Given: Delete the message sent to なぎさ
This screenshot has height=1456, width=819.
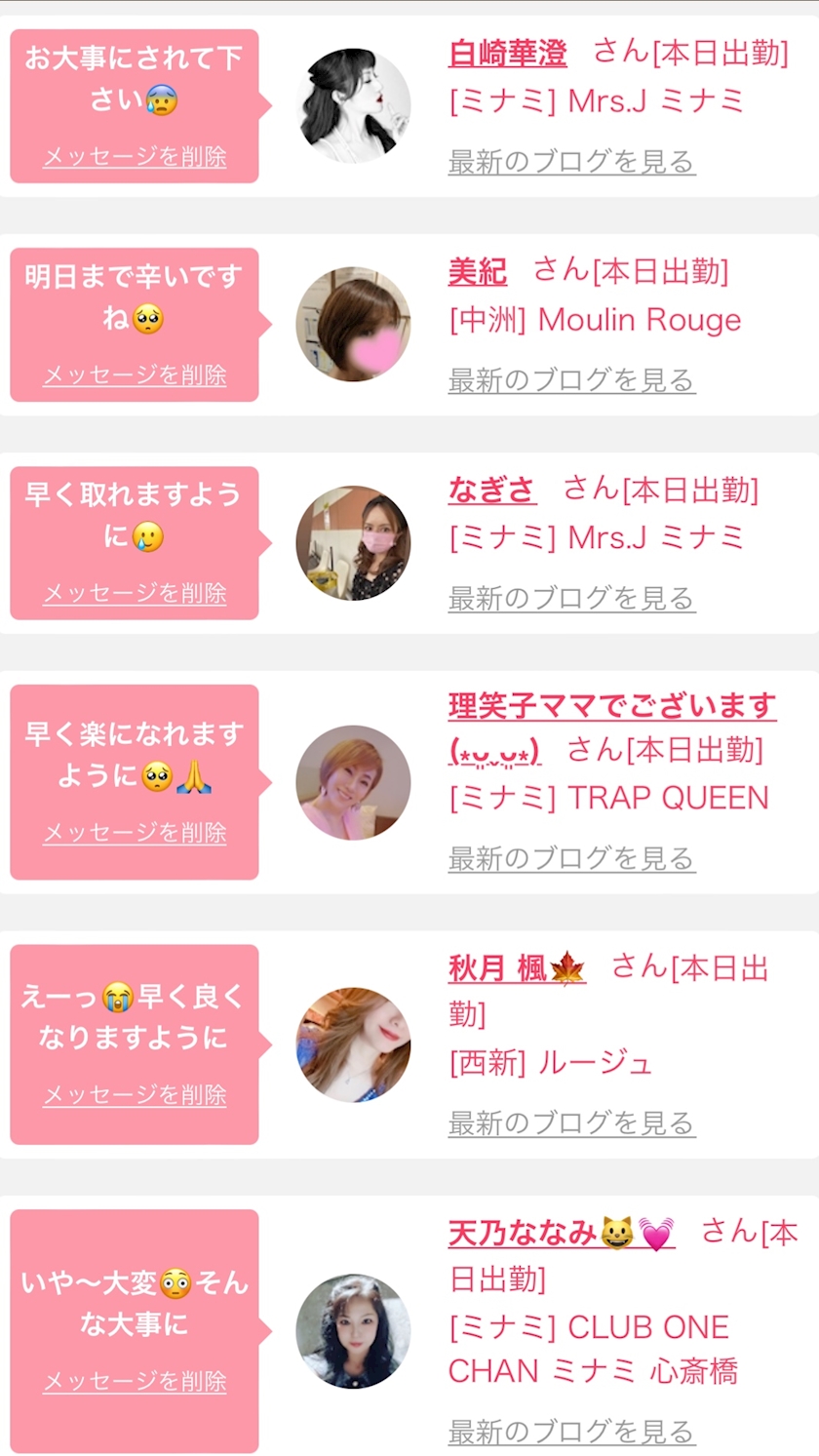Looking at the screenshot, I should click(x=135, y=593).
